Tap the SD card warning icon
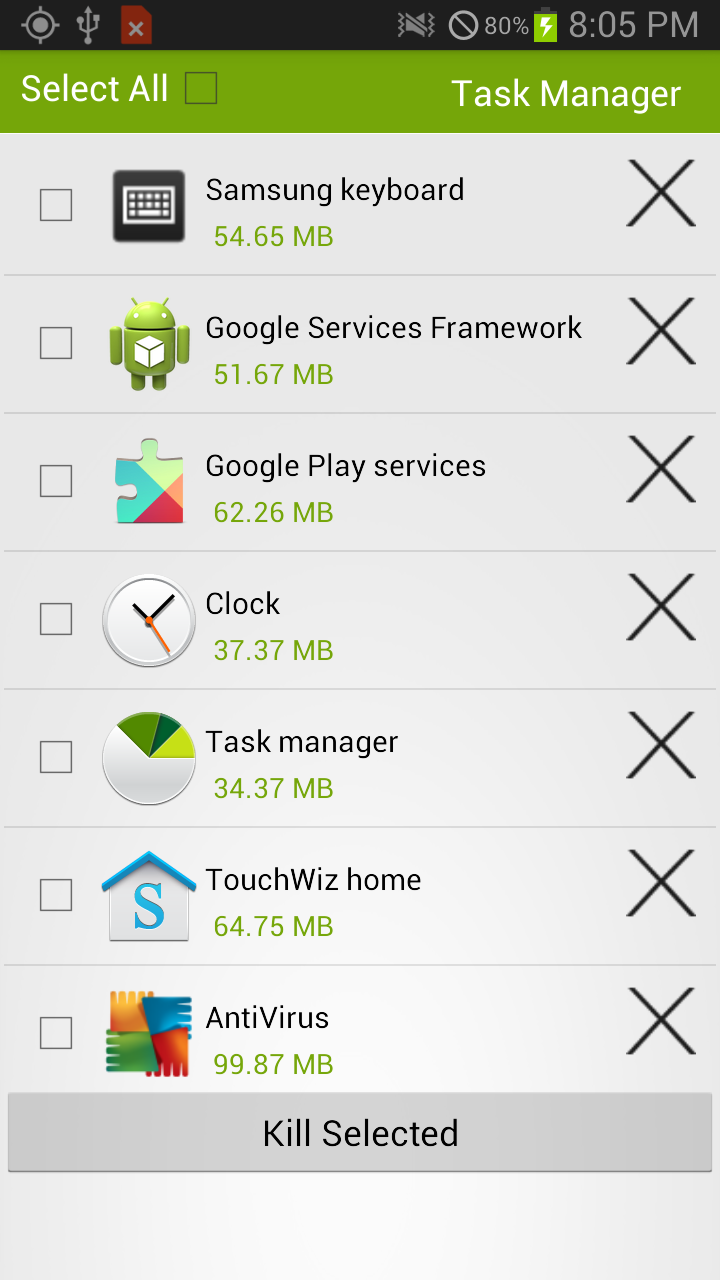Viewport: 720px width, 1280px height. (x=136, y=25)
